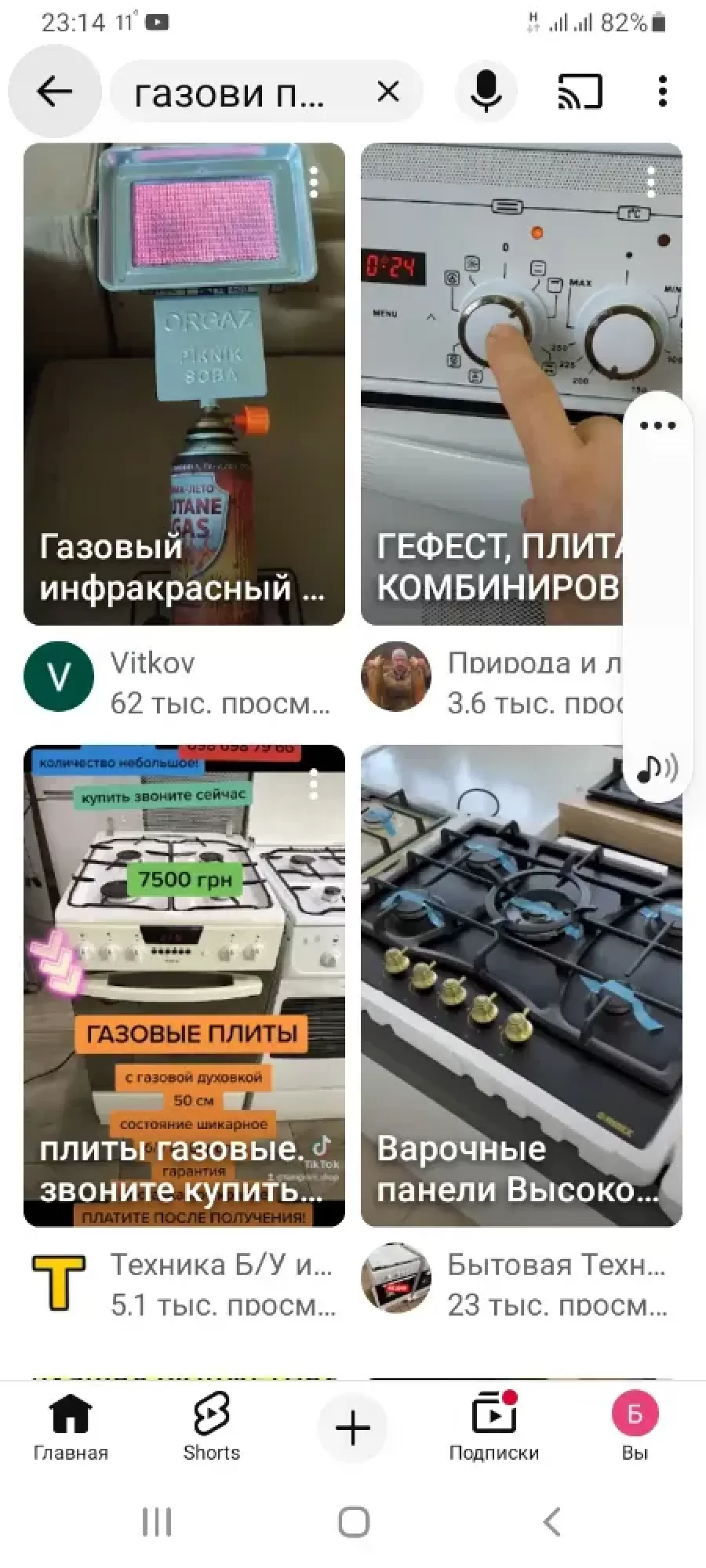
Task: Open options for ГЕФЕСТ ПЛИТА video
Action: pos(650,183)
